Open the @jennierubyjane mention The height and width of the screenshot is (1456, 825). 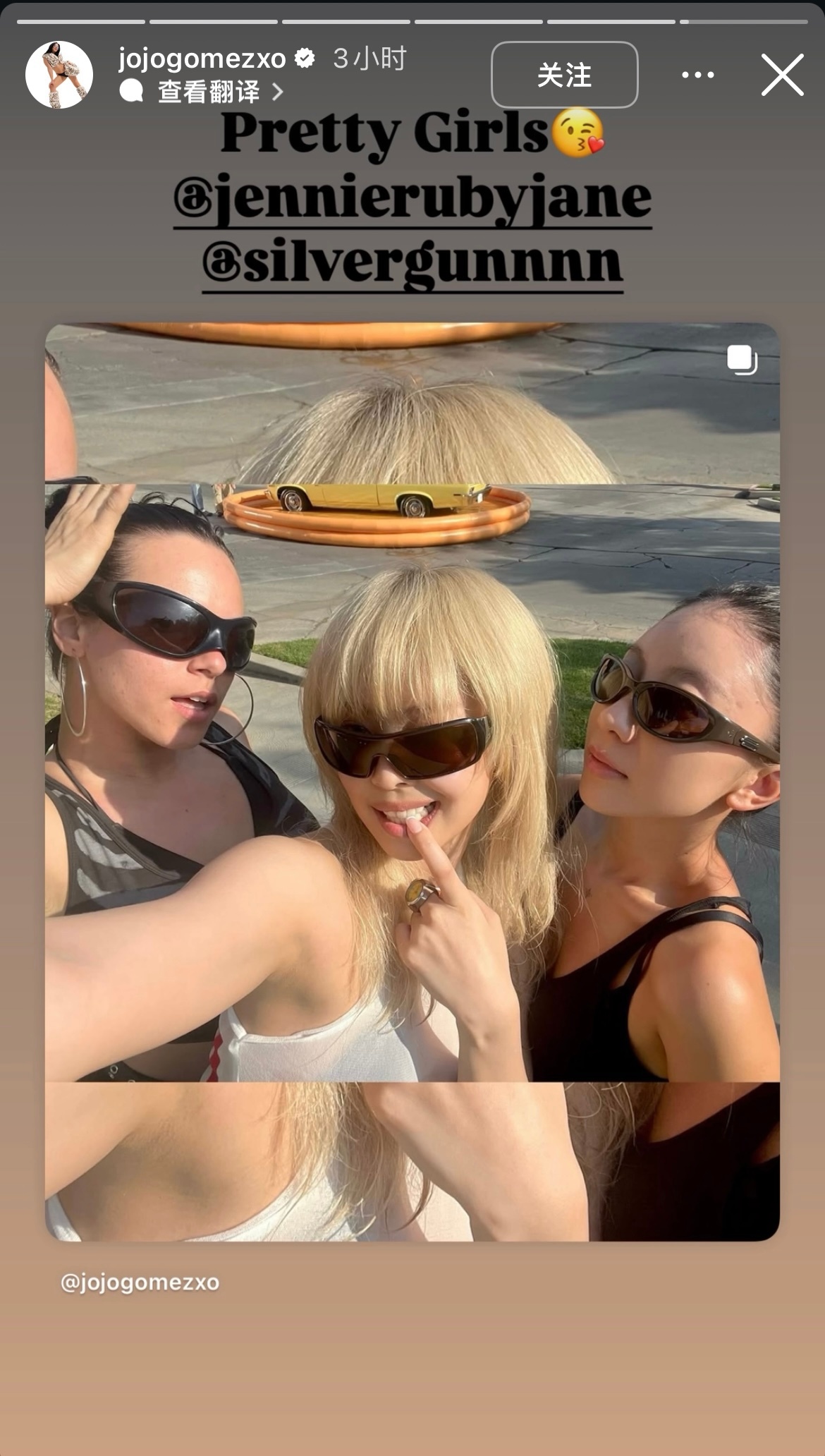coord(412,199)
